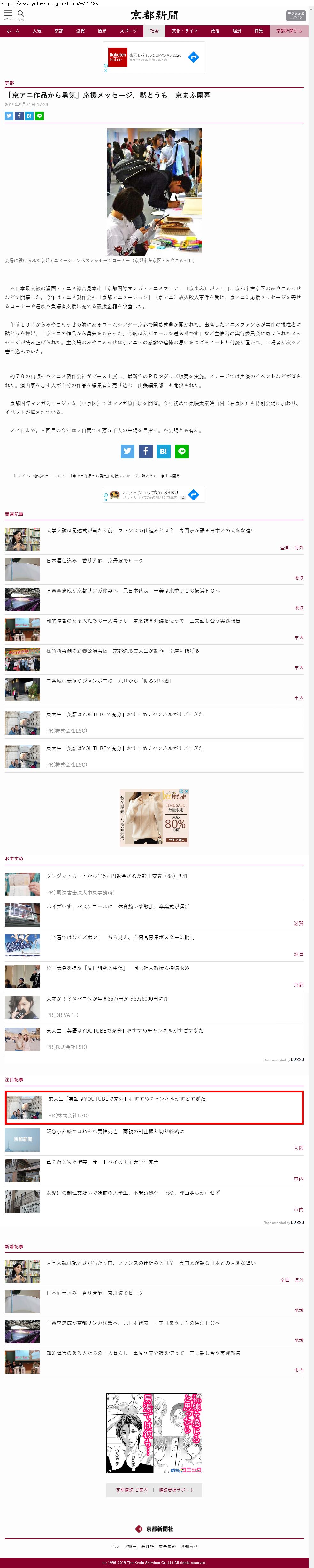Open 定期購読 ご案内 link

click(131, 1489)
